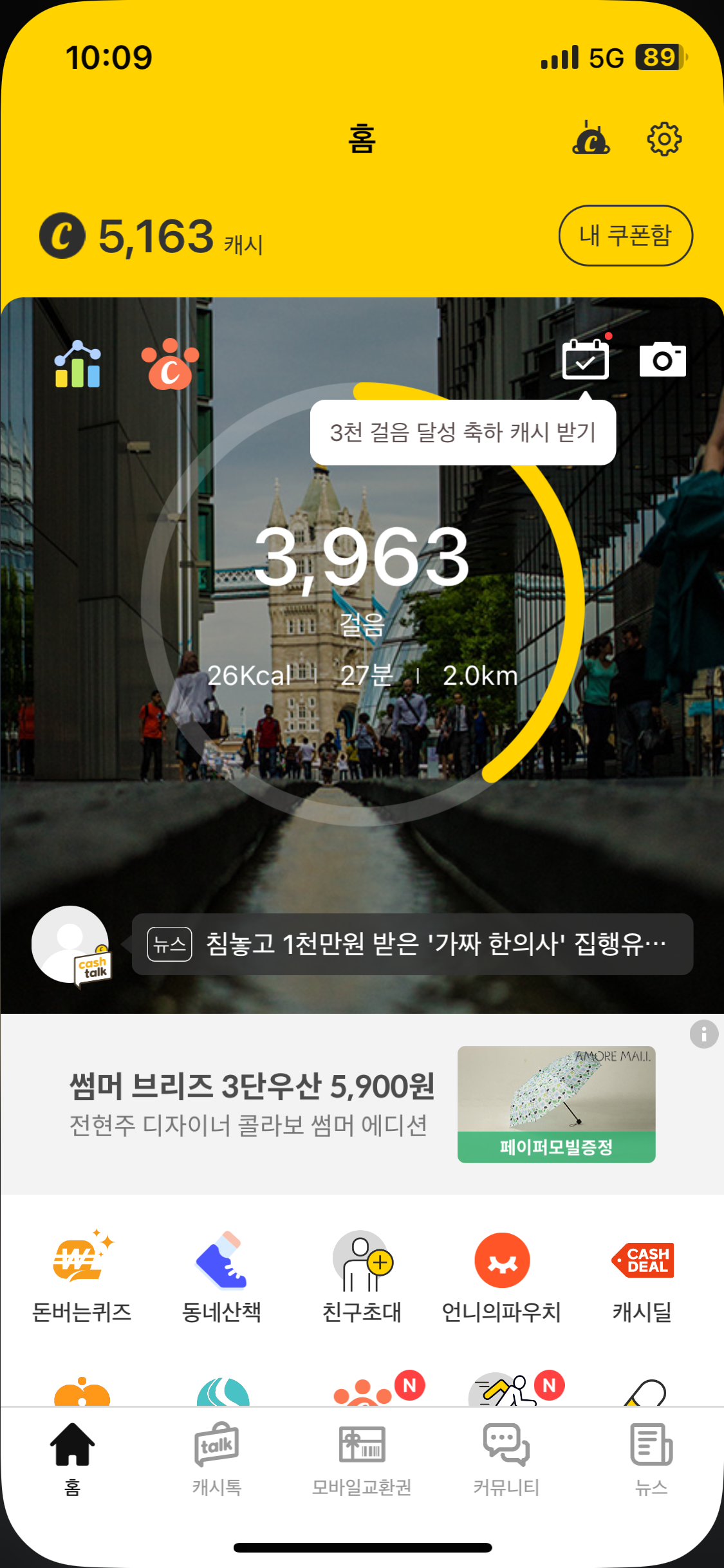The width and height of the screenshot is (724, 1568).
Task: Open 언니의파우치
Action: 501,1276
